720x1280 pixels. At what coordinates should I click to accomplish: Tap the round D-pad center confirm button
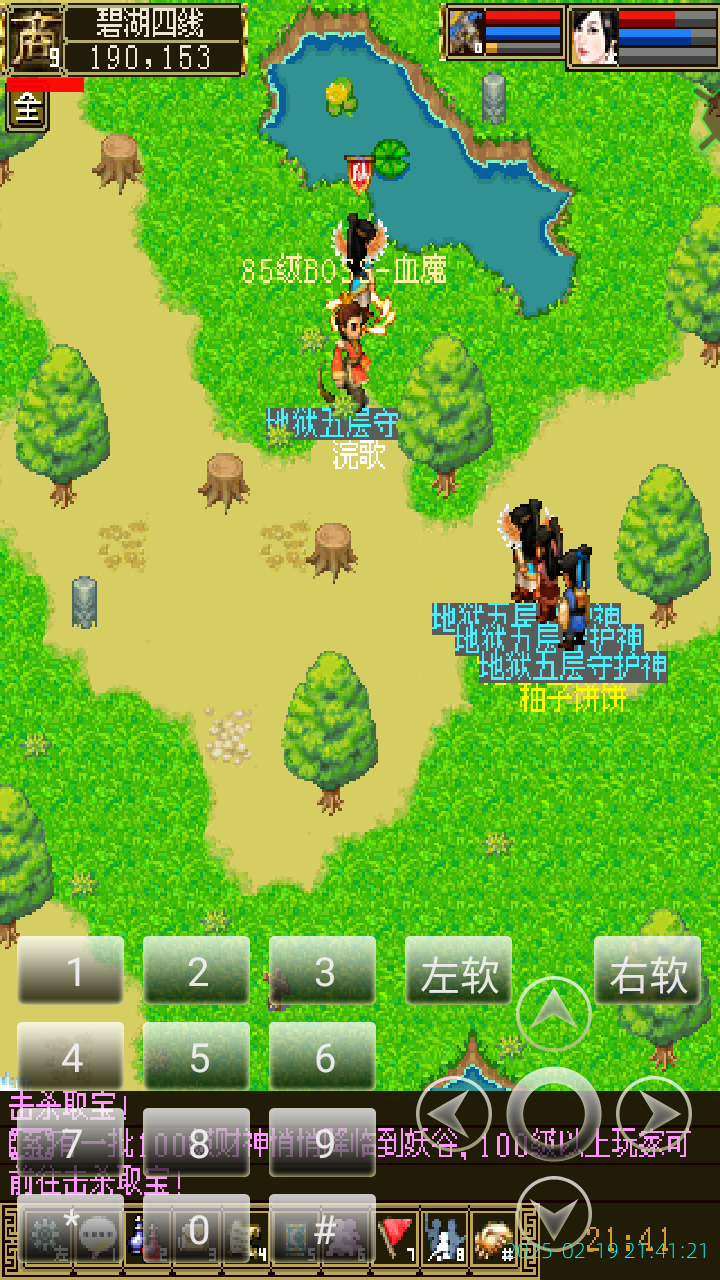click(x=554, y=1112)
